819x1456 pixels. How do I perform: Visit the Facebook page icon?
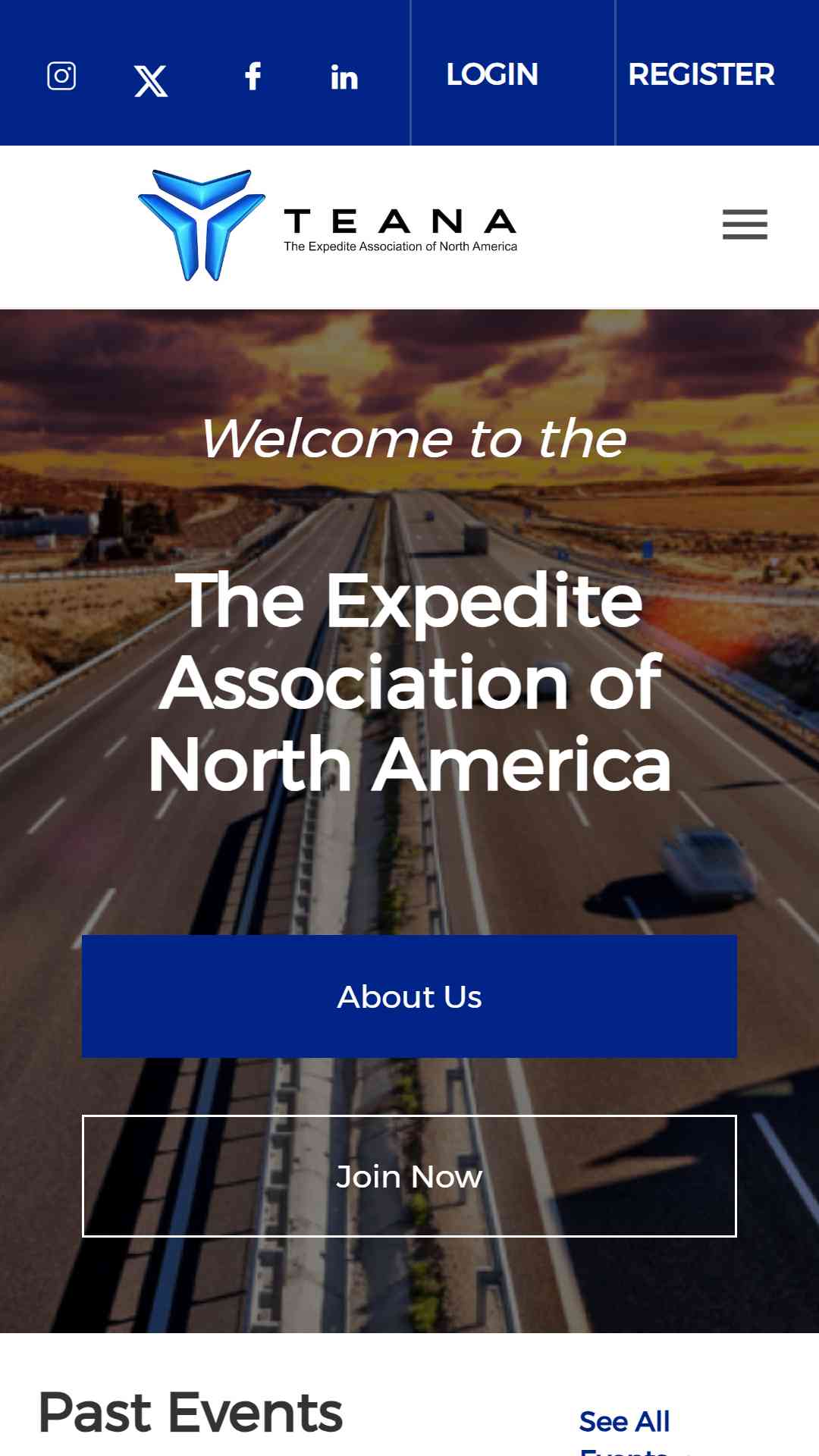(x=253, y=76)
